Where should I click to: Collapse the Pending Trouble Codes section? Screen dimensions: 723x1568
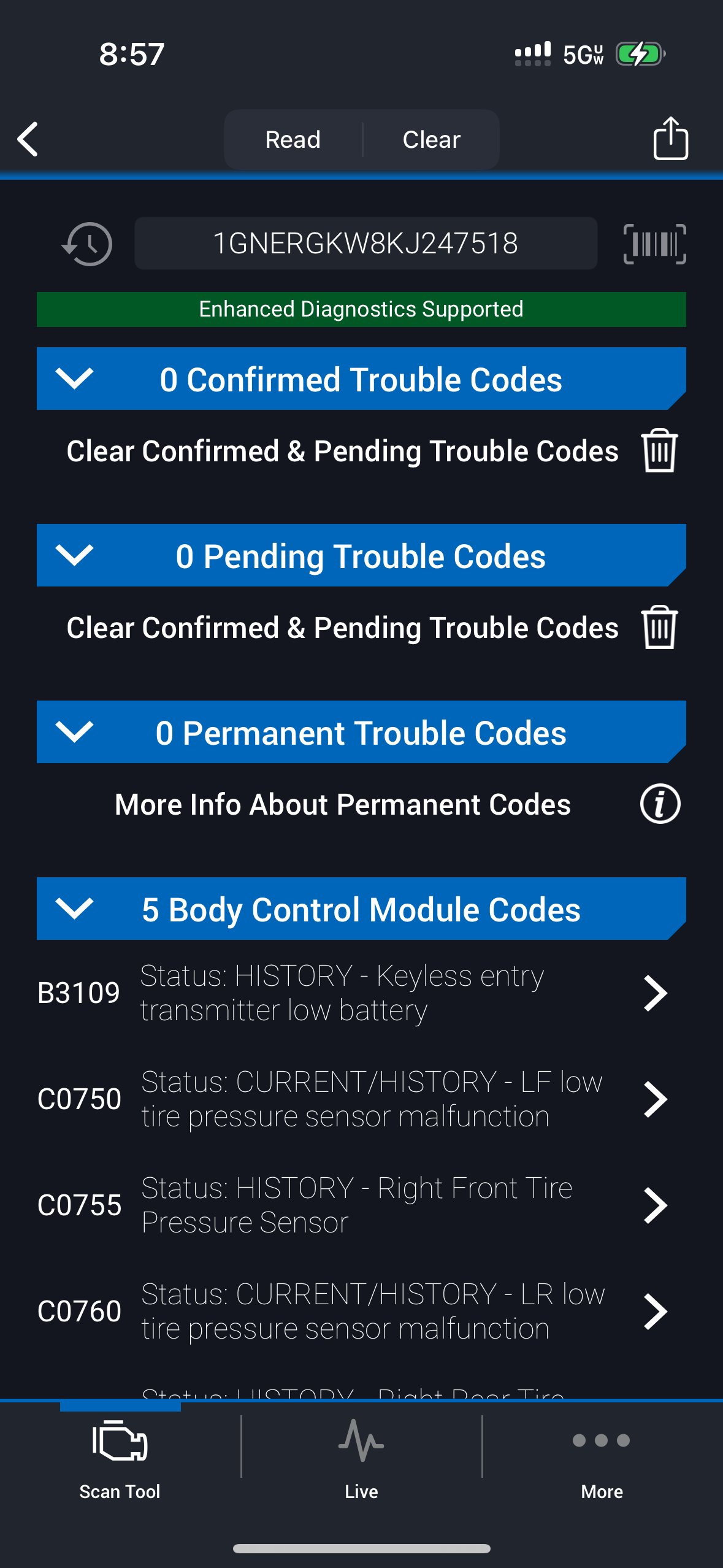click(x=74, y=555)
